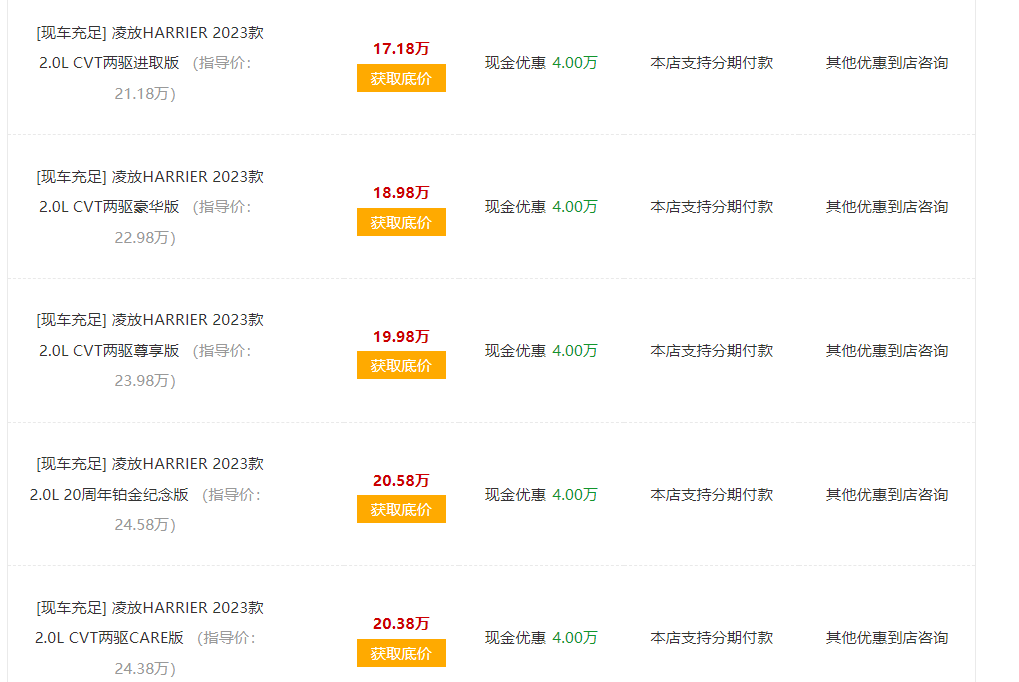Select 获取底价 for 20周年铂金纪念版

(401, 509)
